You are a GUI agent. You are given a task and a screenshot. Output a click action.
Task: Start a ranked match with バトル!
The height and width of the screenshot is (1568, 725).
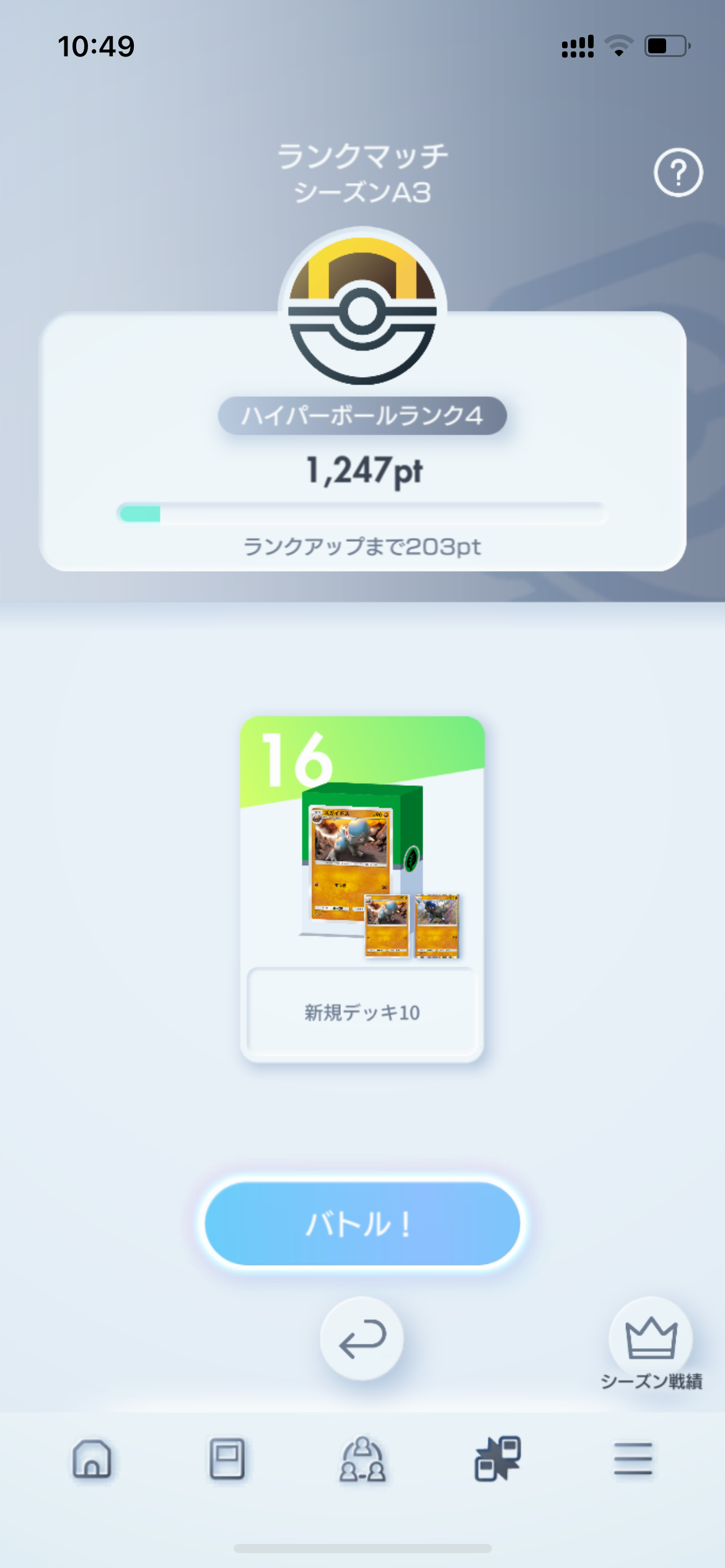point(362,1223)
